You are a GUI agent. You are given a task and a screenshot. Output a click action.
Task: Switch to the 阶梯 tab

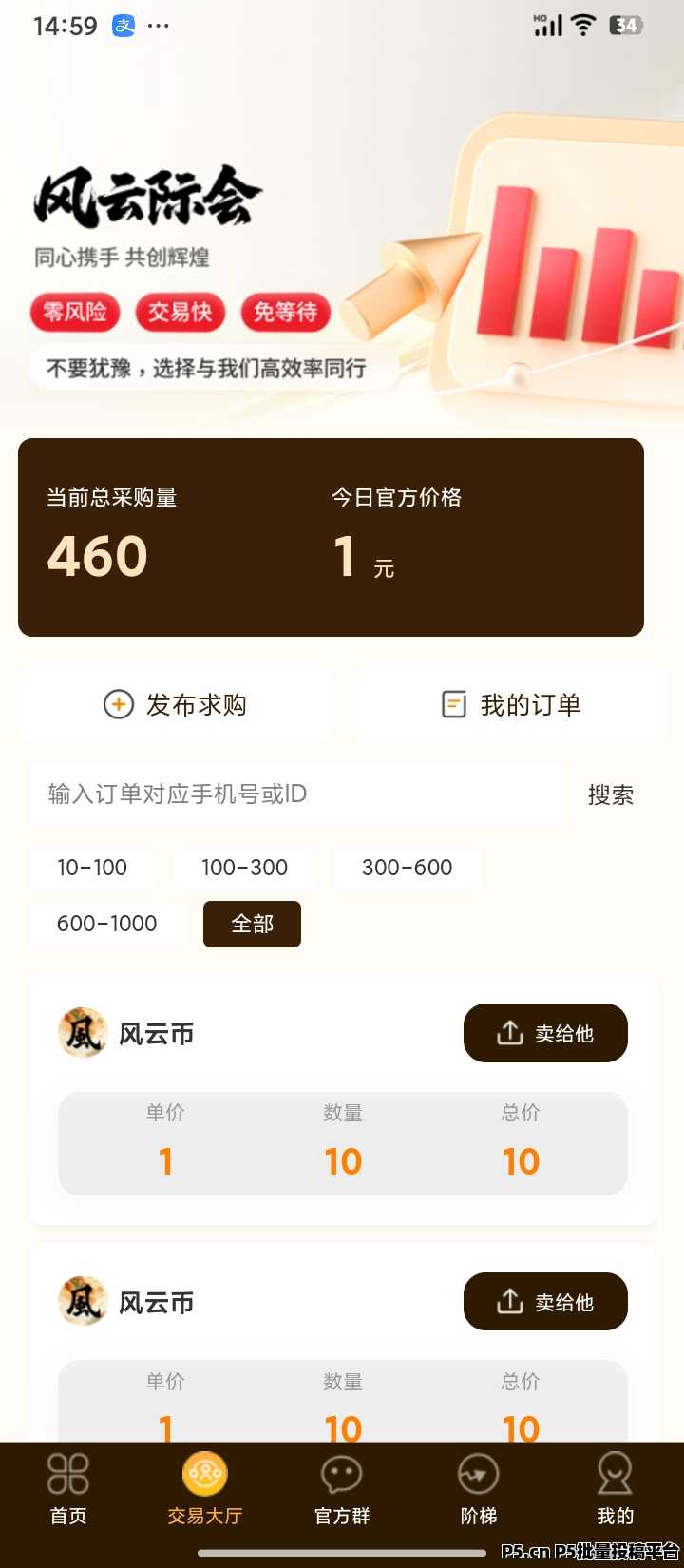click(479, 1489)
